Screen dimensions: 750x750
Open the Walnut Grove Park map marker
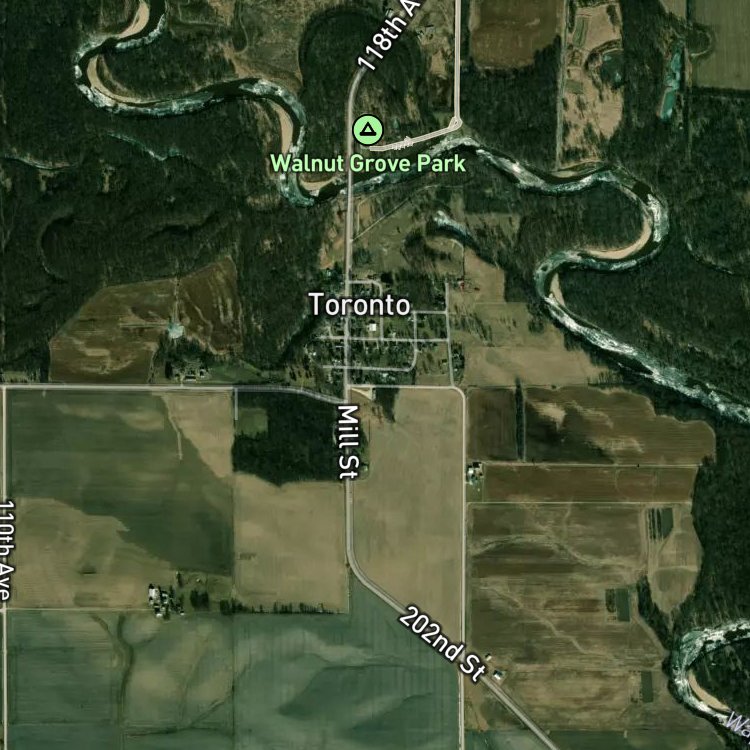point(368,130)
